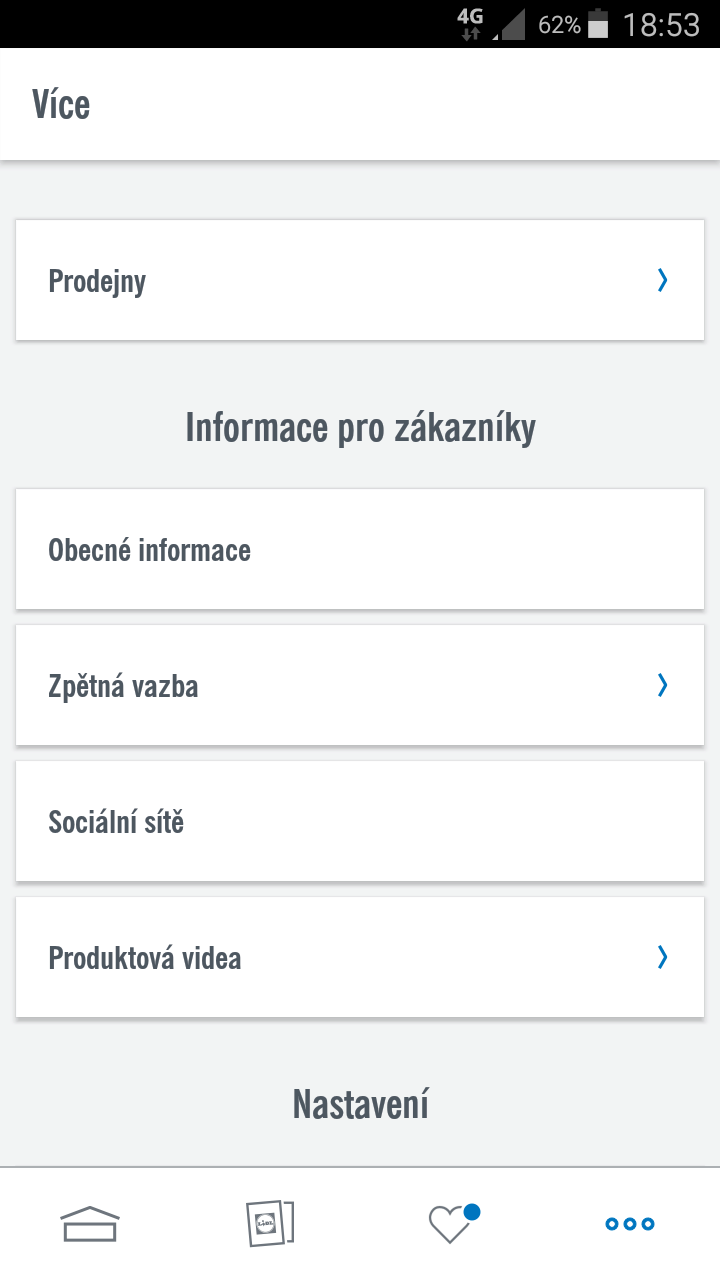Open the Zpětná vazba feedback row

click(x=360, y=685)
